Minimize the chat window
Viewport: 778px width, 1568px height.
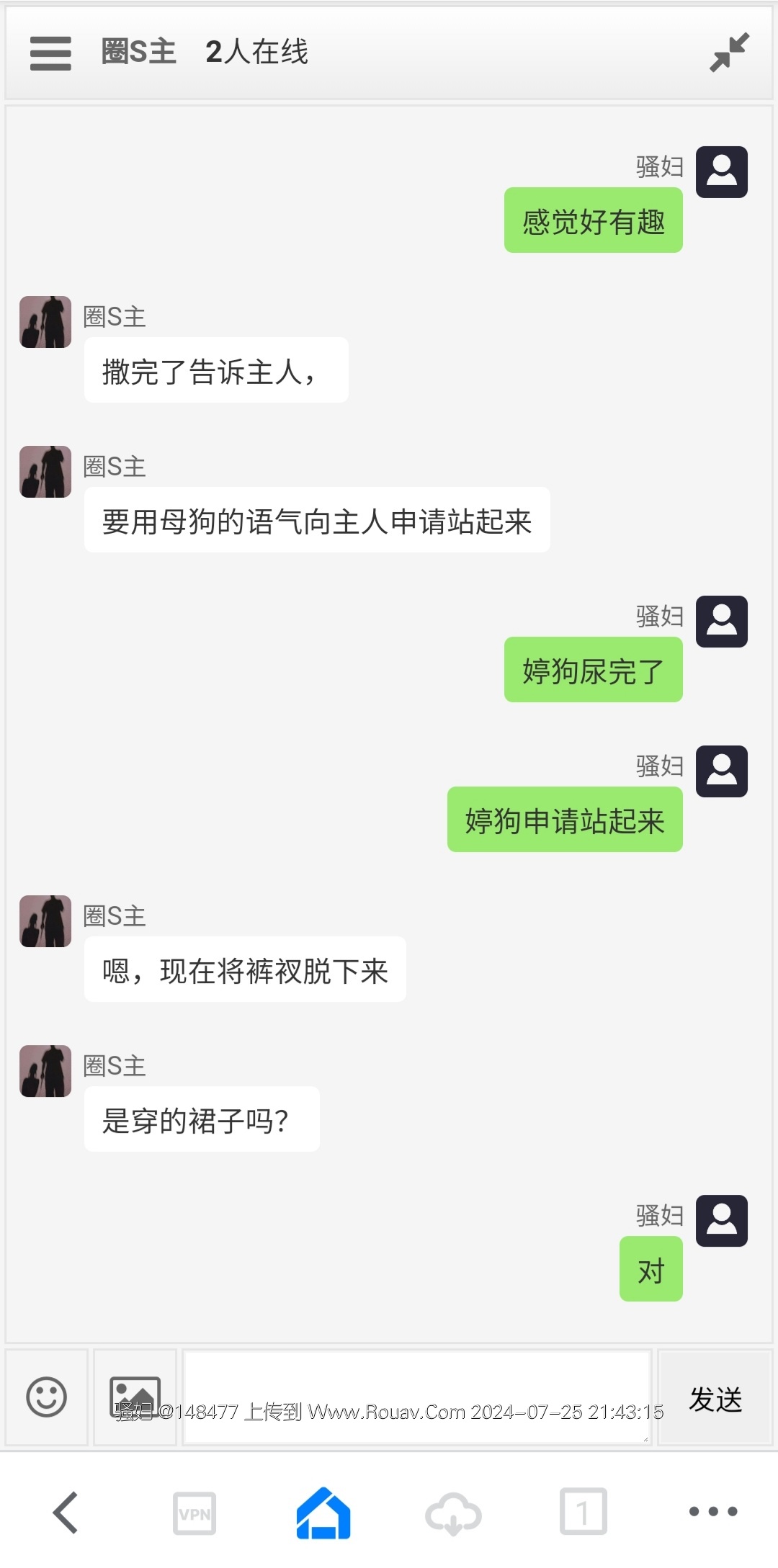(729, 53)
